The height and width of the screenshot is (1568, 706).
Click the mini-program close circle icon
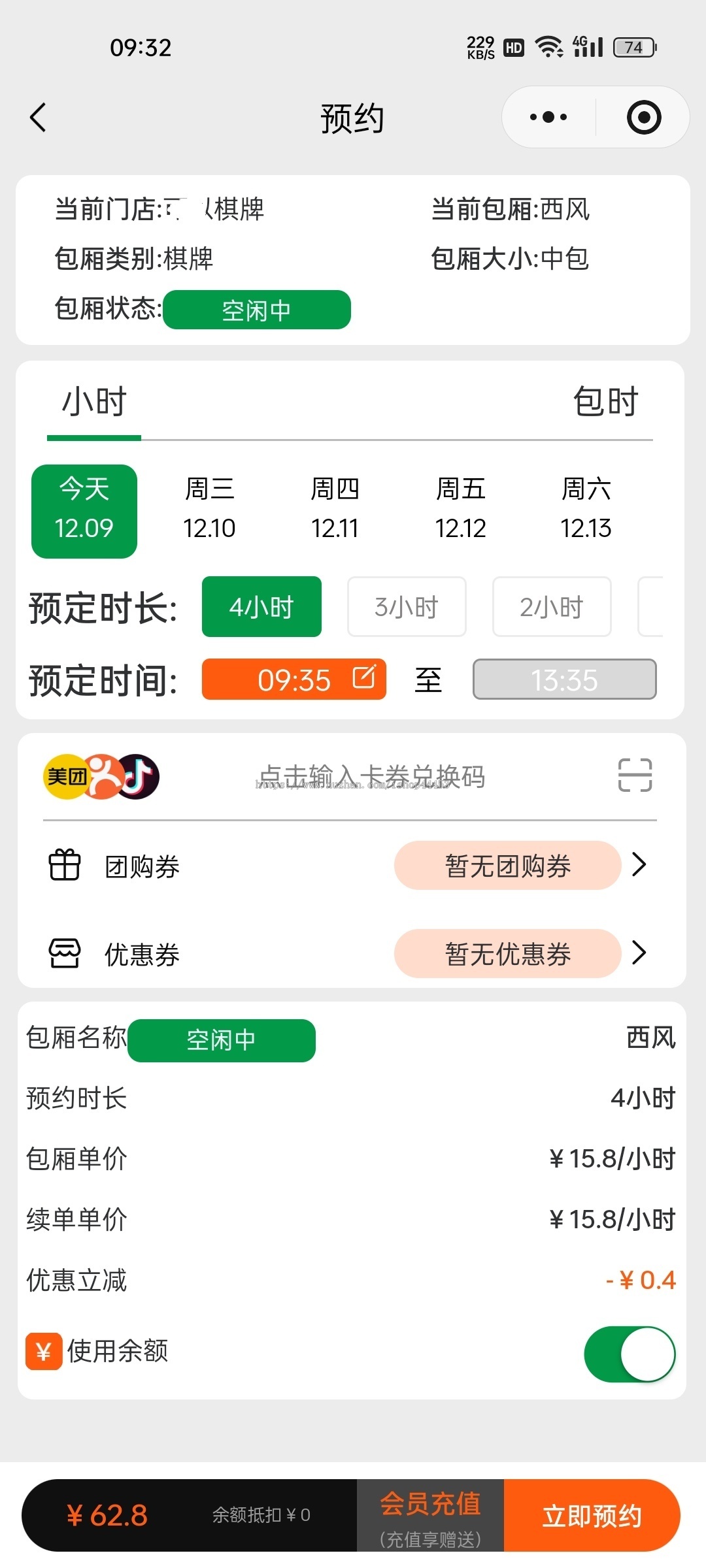[643, 116]
